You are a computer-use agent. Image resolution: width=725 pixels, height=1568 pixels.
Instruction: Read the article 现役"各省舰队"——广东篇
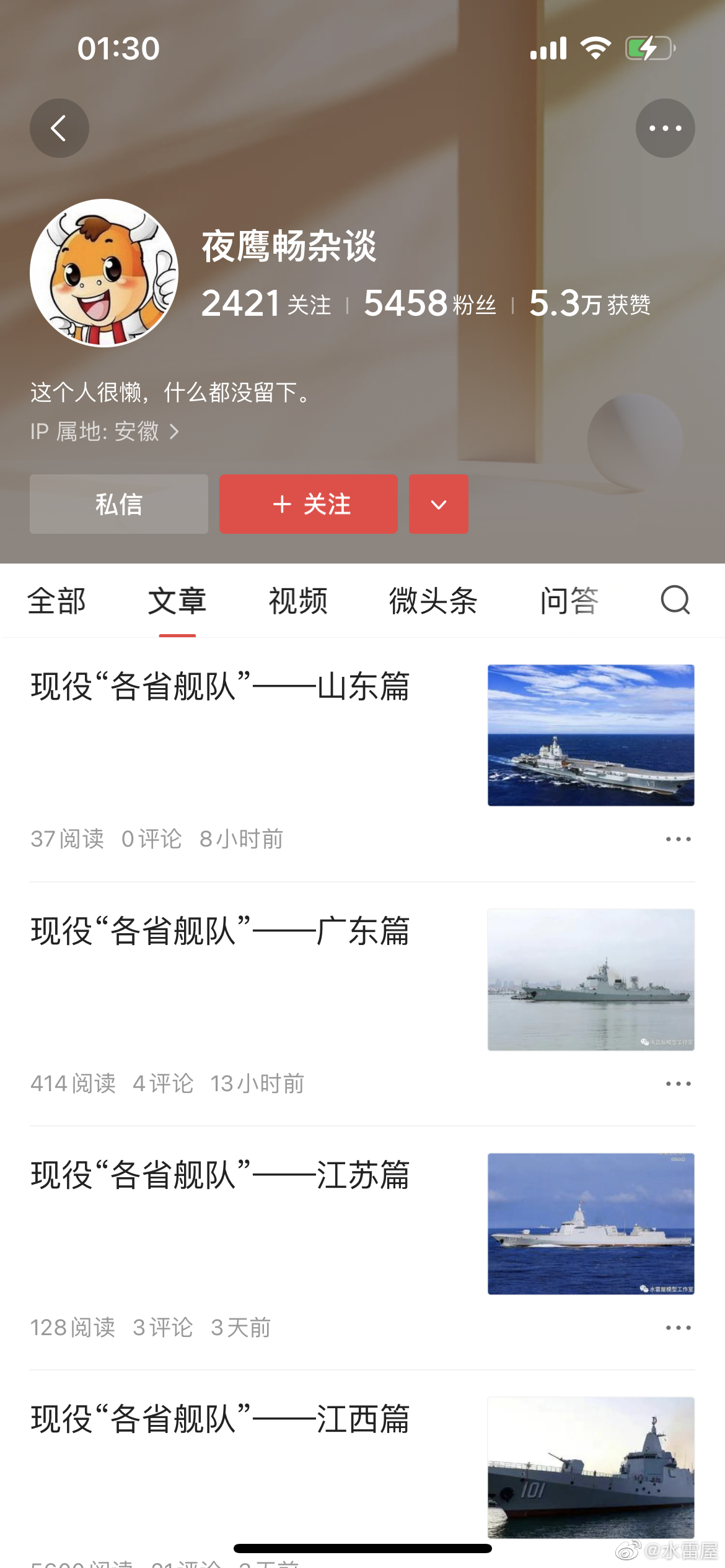(x=221, y=931)
